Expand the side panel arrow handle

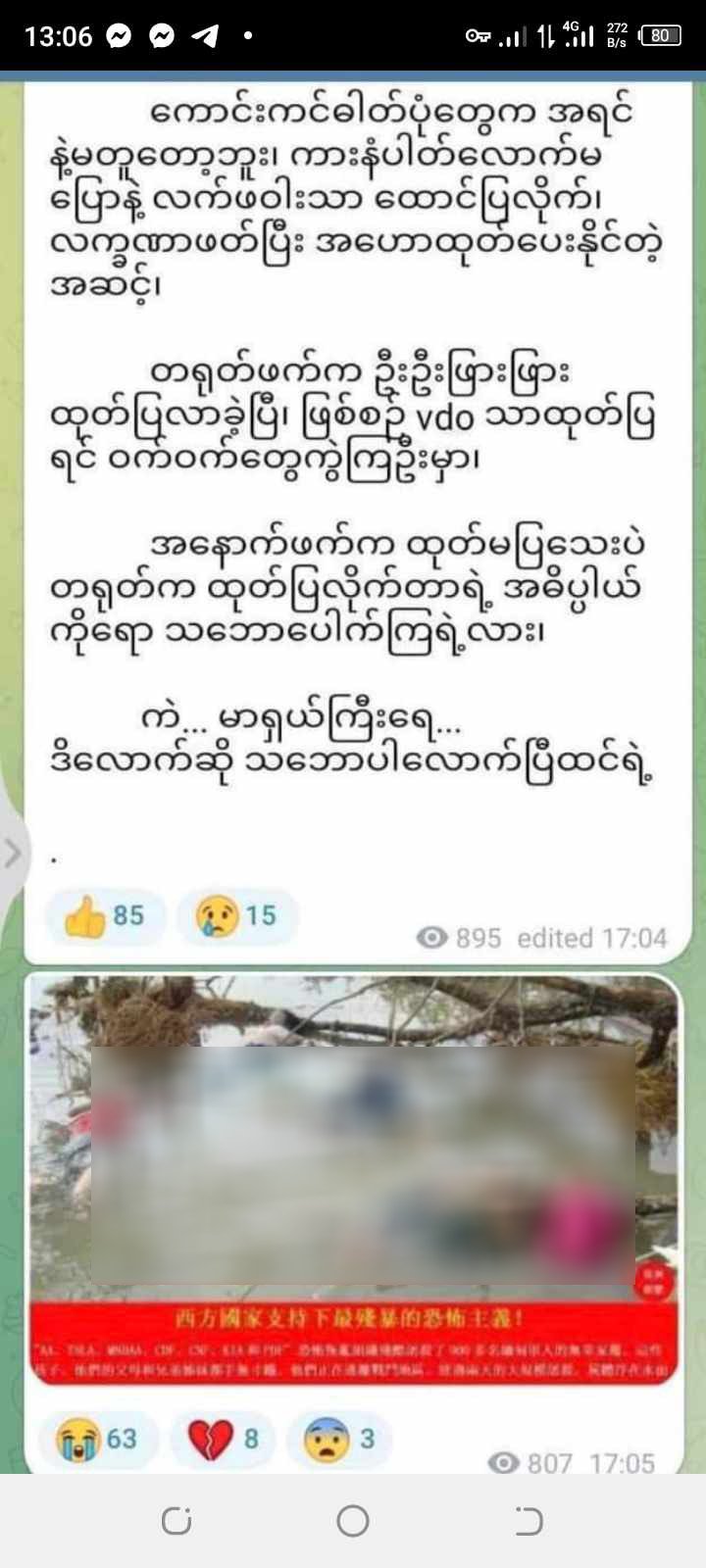point(13,855)
